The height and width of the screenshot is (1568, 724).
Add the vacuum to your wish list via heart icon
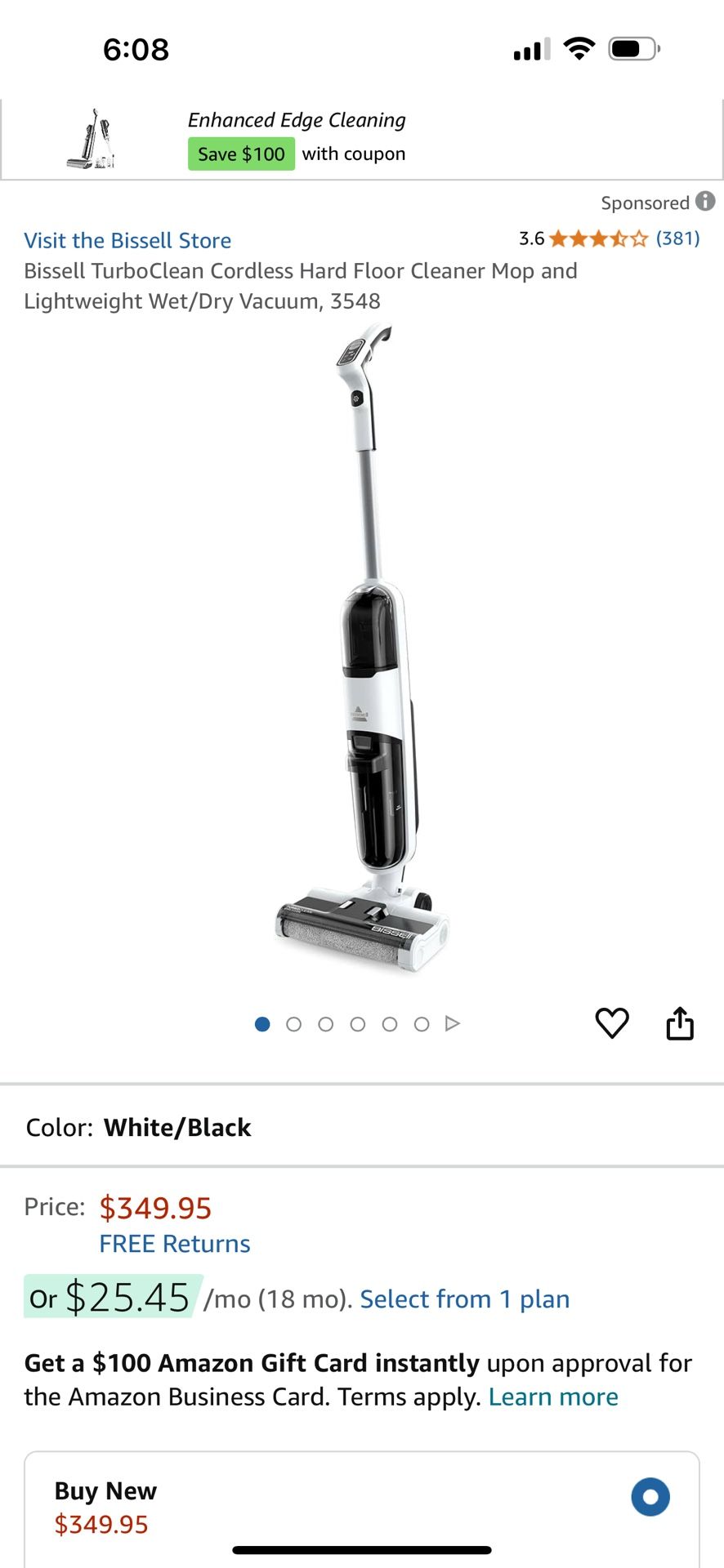point(612,1024)
